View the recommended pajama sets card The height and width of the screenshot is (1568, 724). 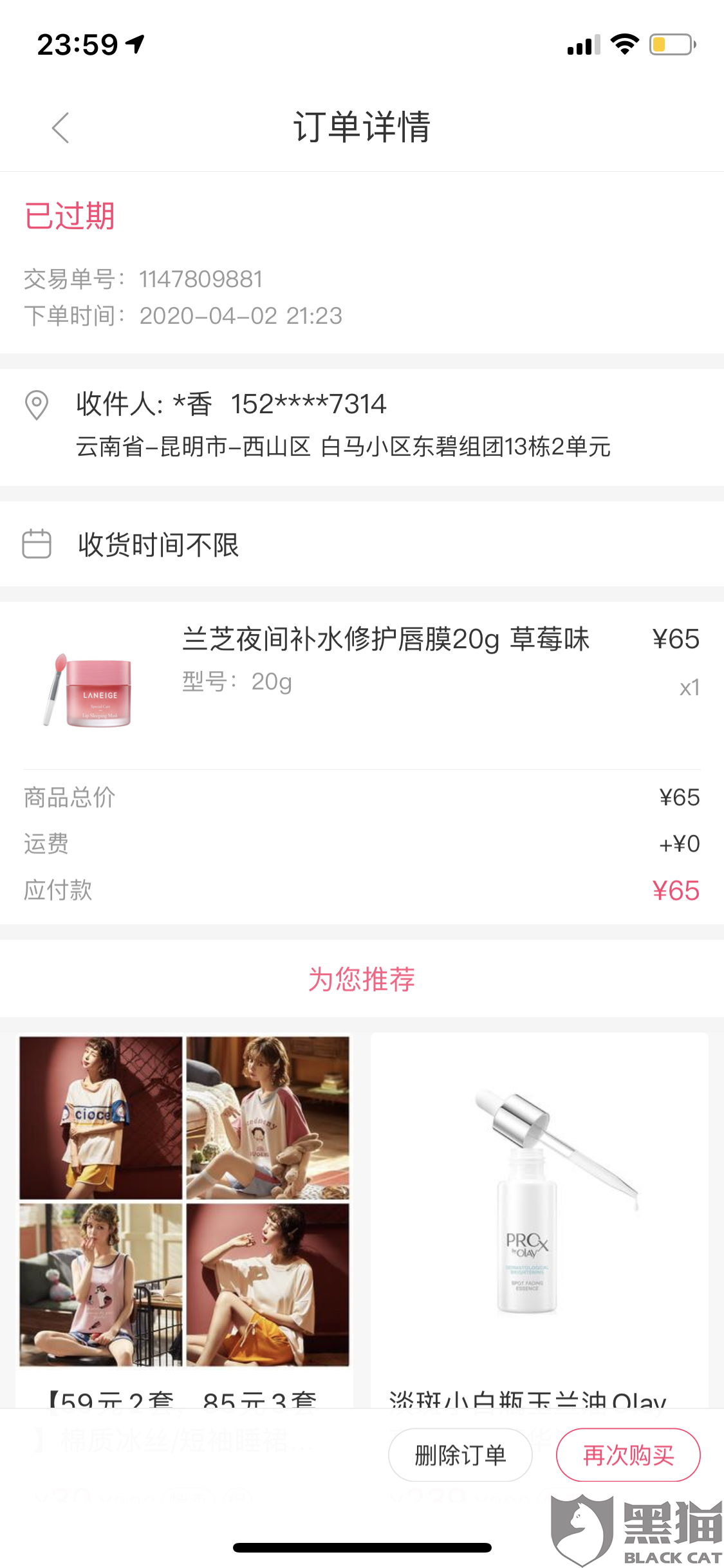pos(184,1201)
